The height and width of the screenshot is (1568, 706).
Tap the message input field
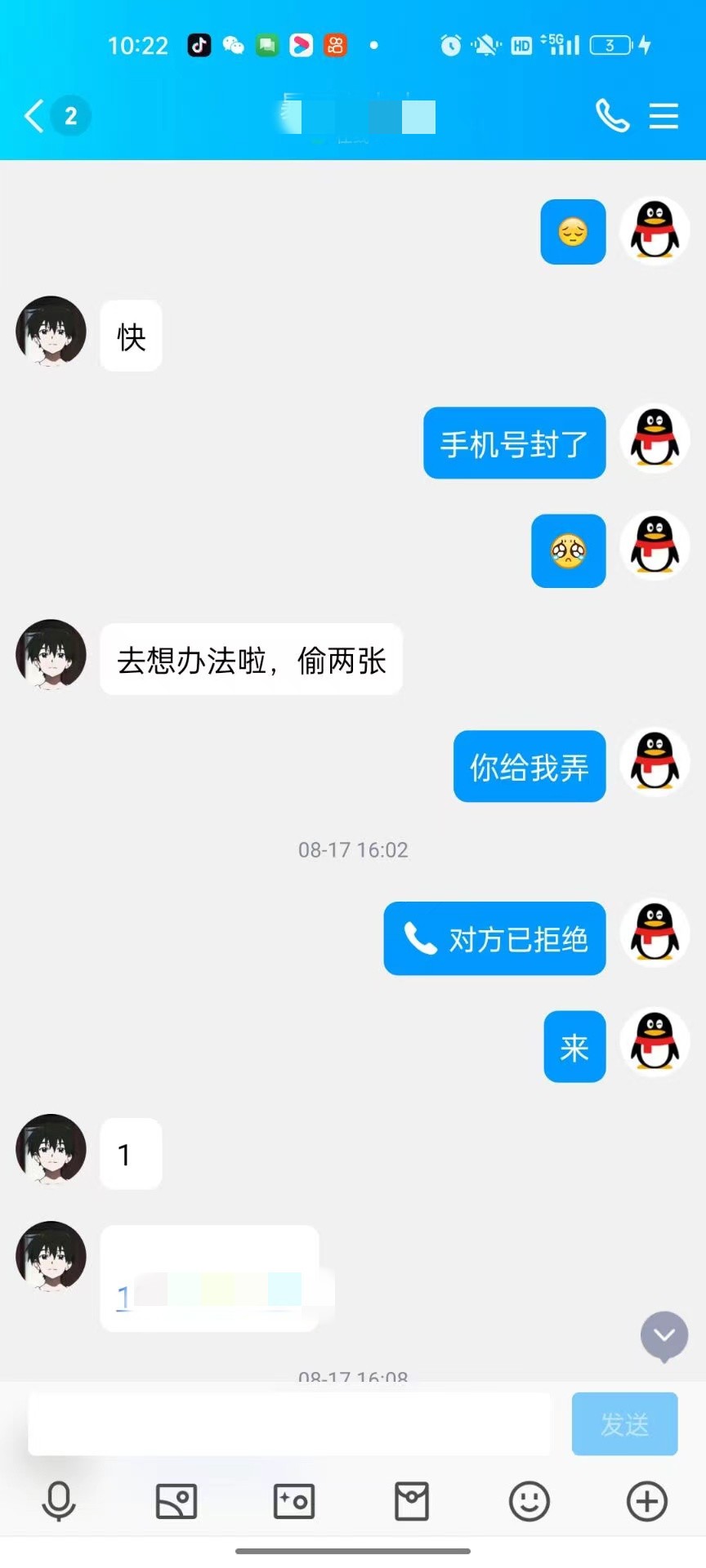pyautogui.click(x=289, y=1424)
